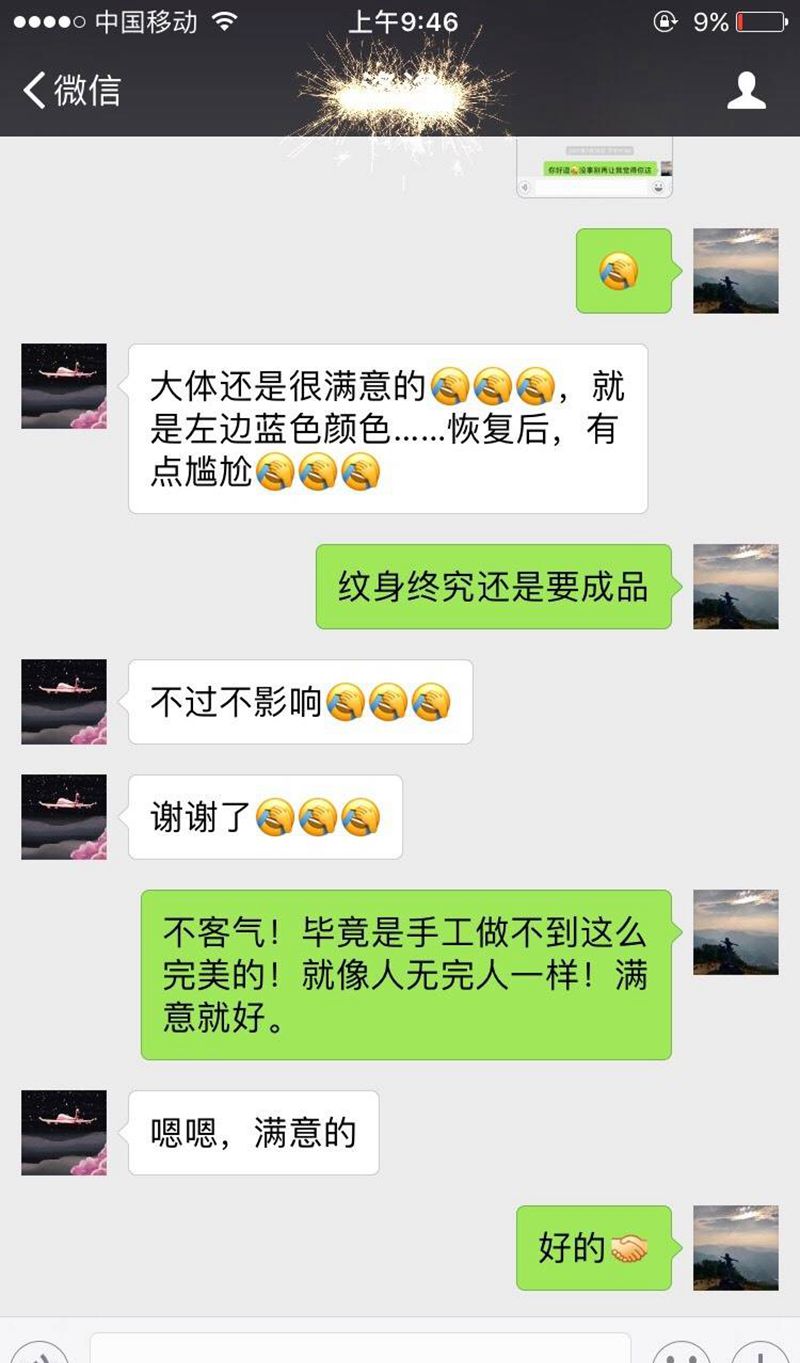Go back to the 微信 chat list
This screenshot has width=800, height=1363.
pos(70,90)
